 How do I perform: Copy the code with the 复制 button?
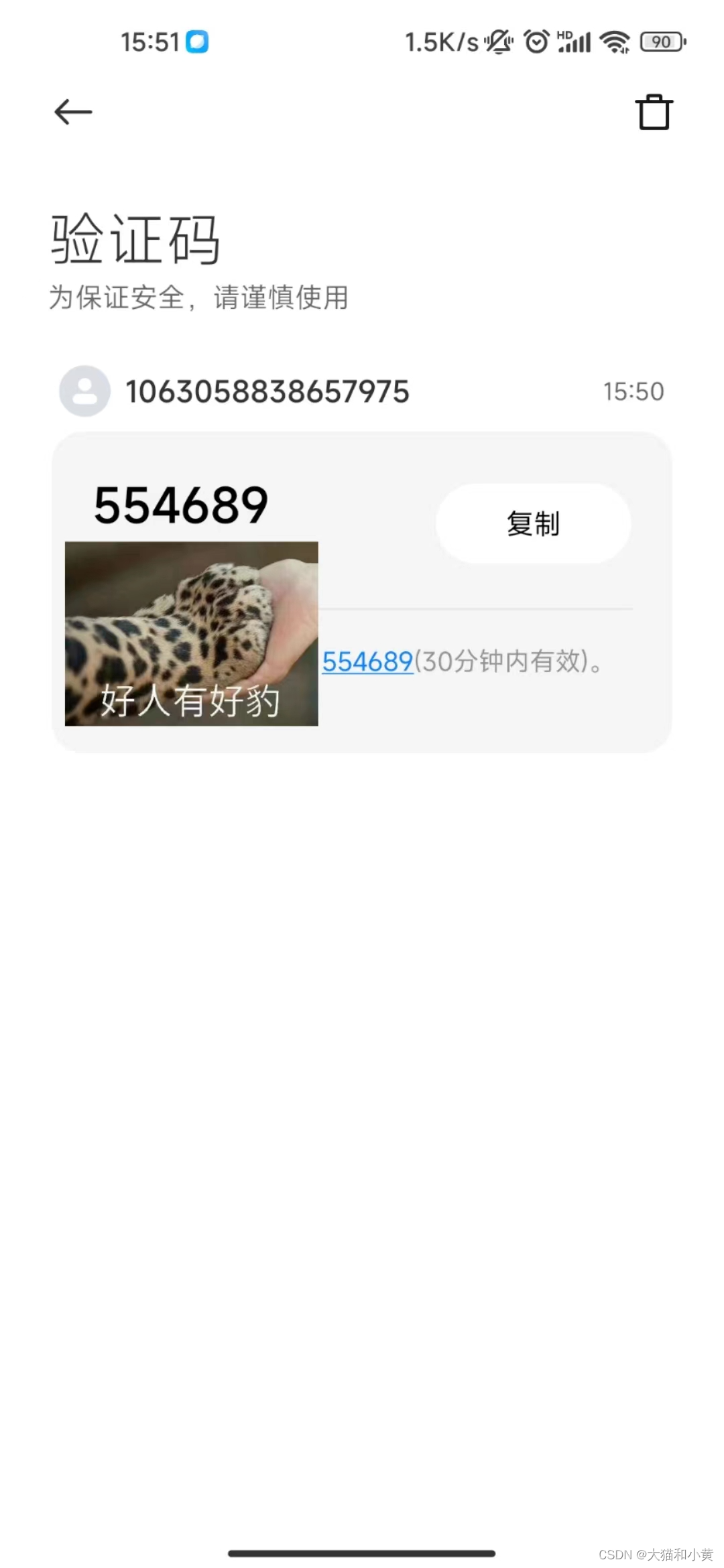click(x=533, y=523)
